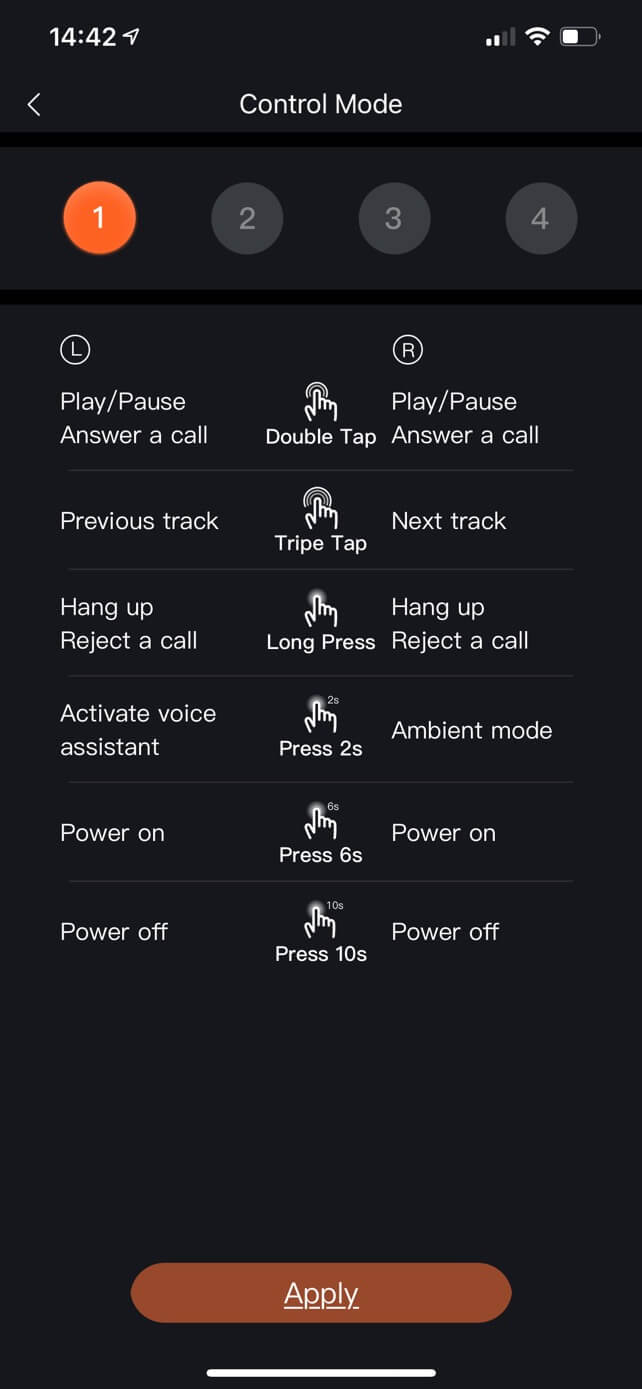Select control mode 1
This screenshot has width=642, height=1389.
click(99, 218)
